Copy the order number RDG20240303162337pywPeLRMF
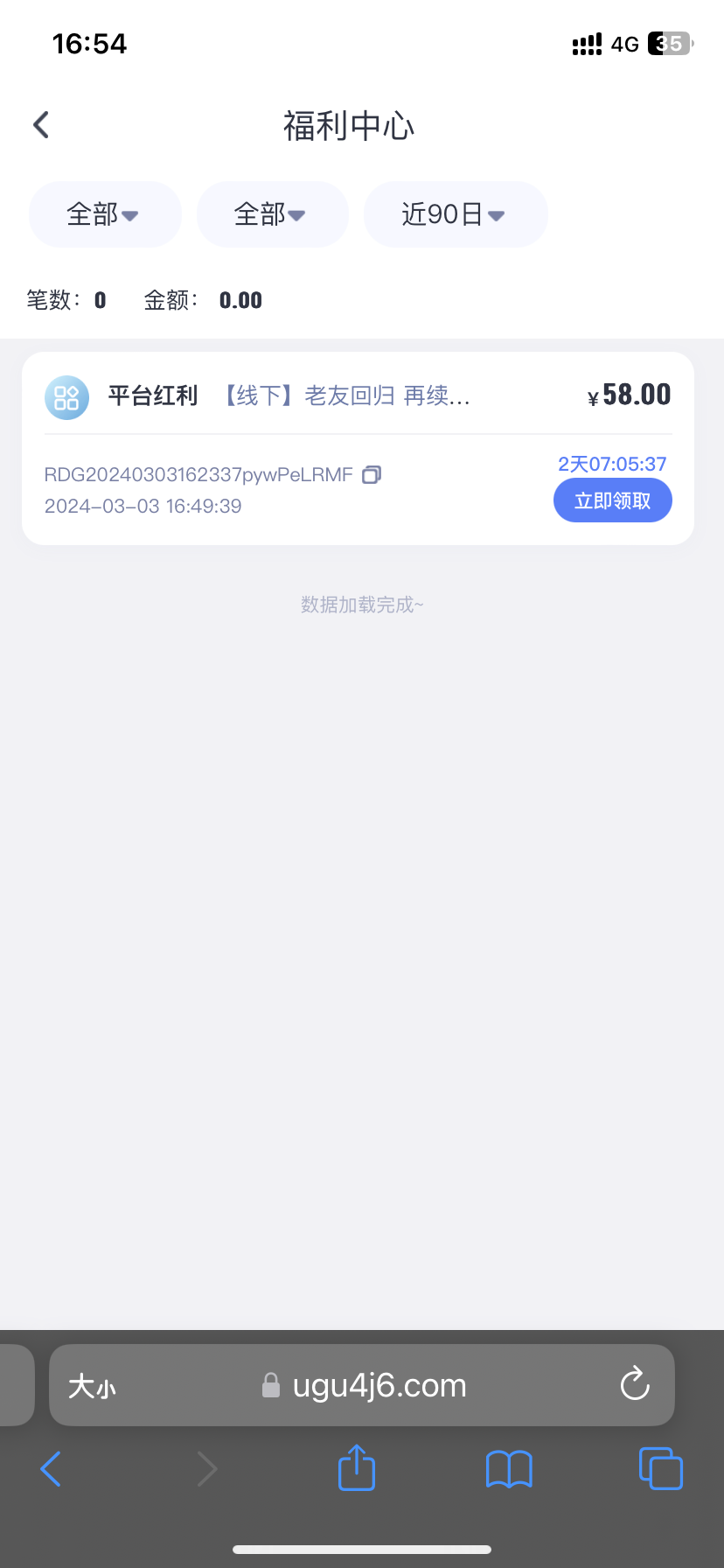 (372, 475)
